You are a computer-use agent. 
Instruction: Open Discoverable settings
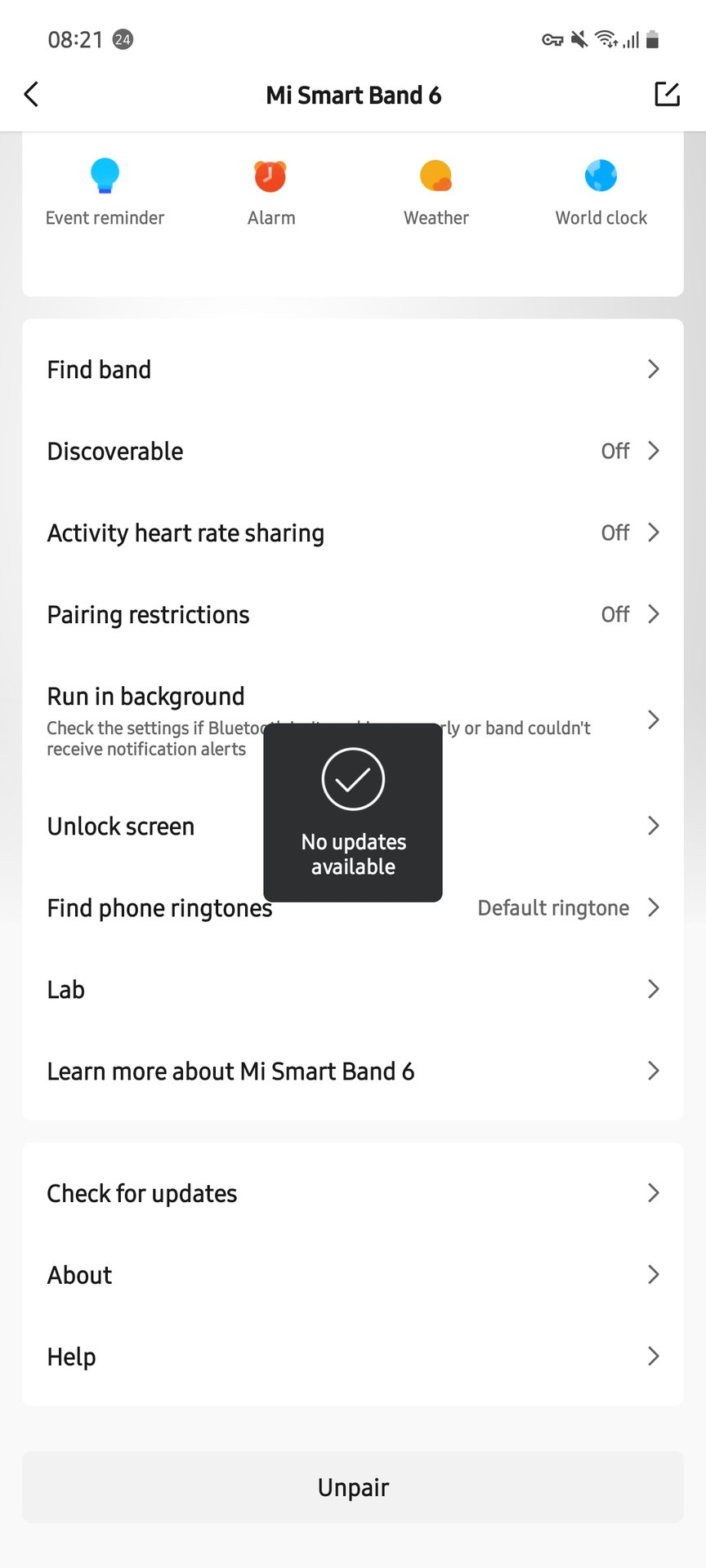click(353, 451)
